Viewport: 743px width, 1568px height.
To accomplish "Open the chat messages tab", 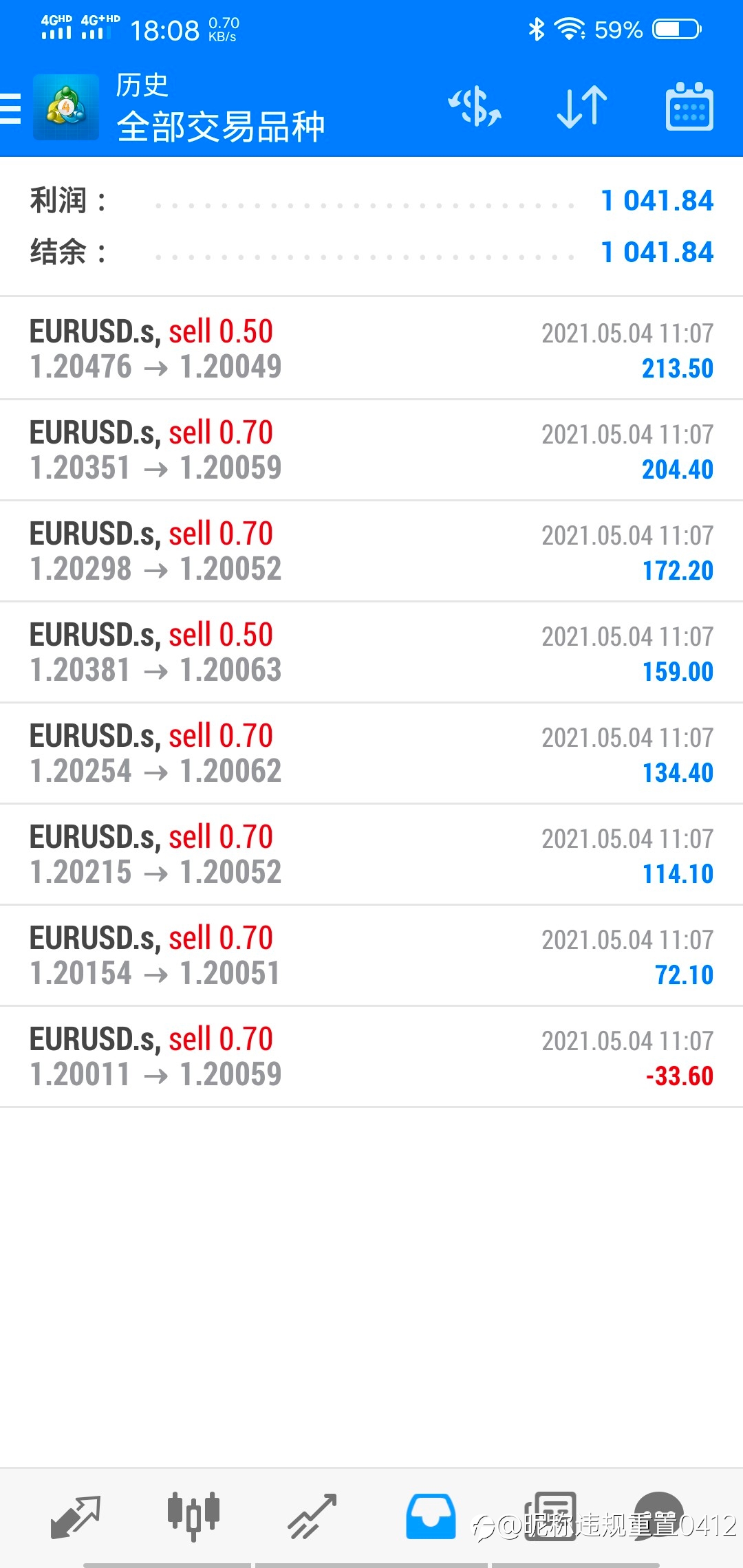I will point(658,1516).
